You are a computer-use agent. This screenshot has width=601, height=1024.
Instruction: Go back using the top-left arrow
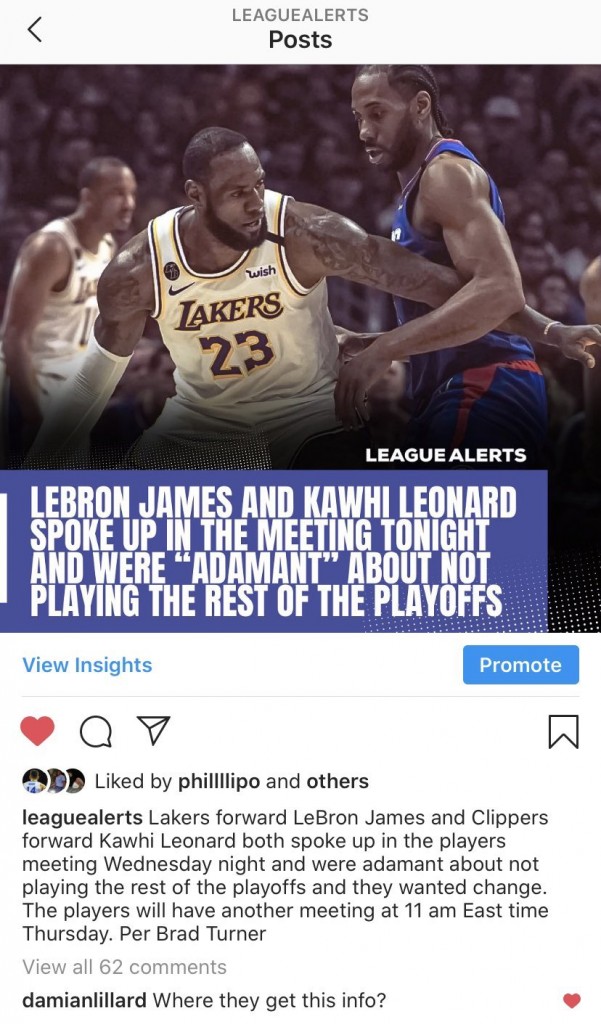coord(35,30)
